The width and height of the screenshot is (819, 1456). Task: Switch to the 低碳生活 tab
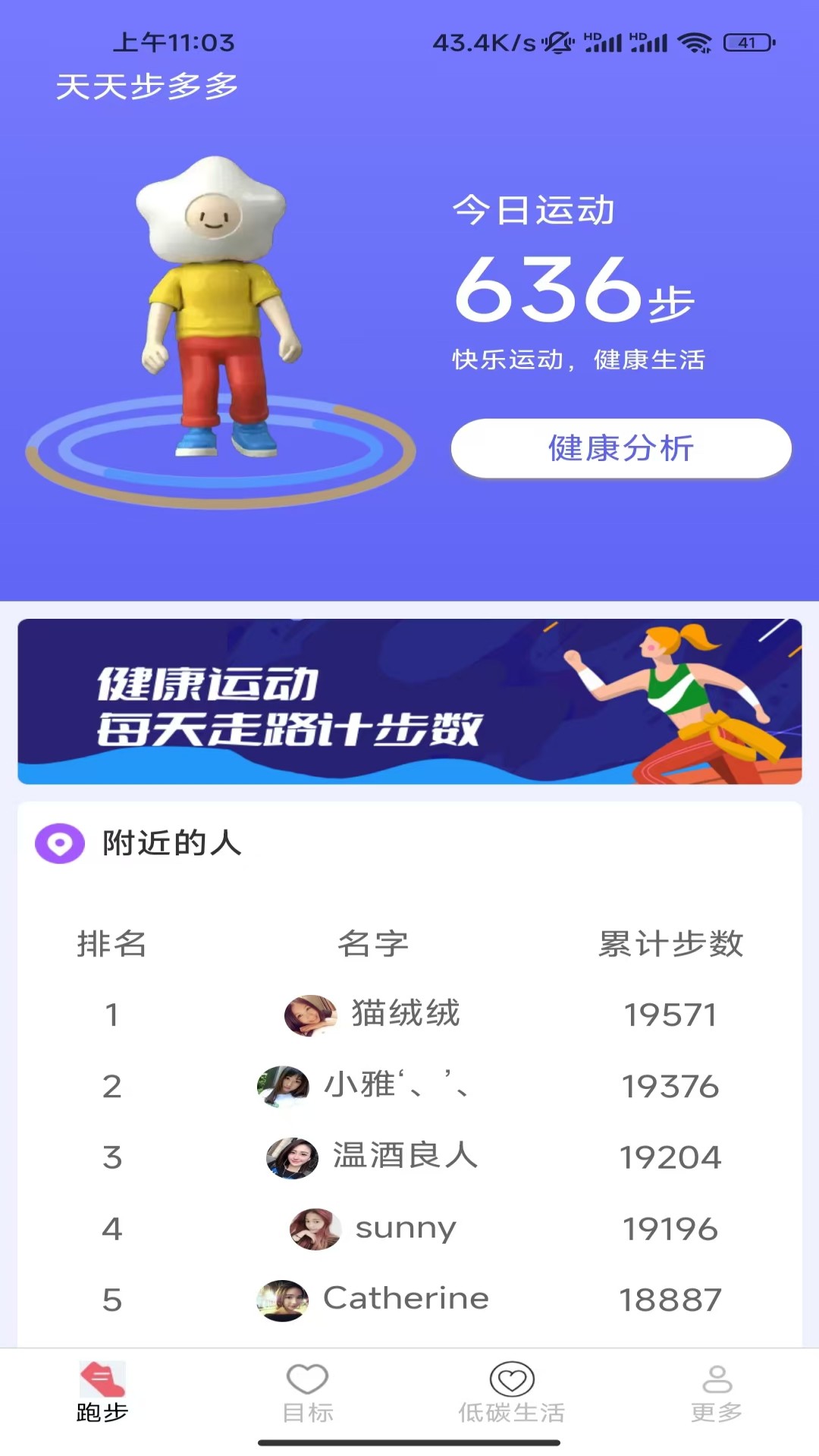coord(512,1403)
